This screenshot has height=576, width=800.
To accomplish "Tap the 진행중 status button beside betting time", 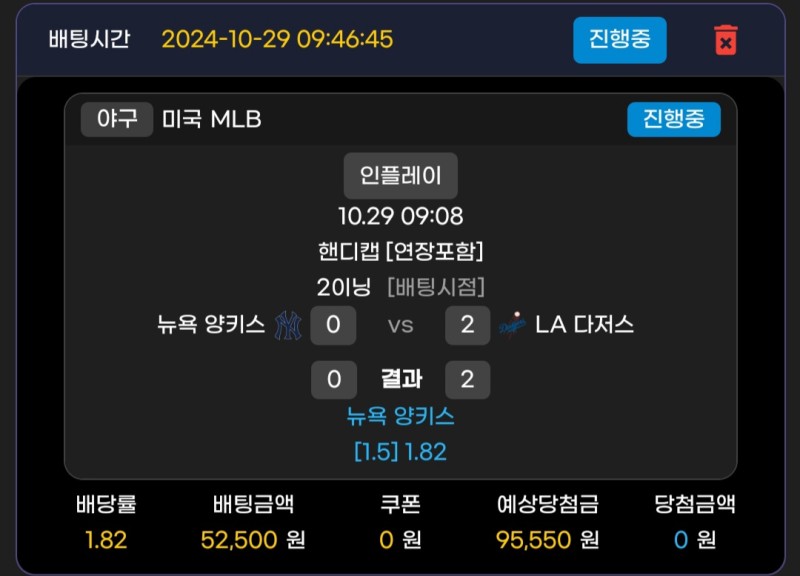I will click(x=619, y=40).
